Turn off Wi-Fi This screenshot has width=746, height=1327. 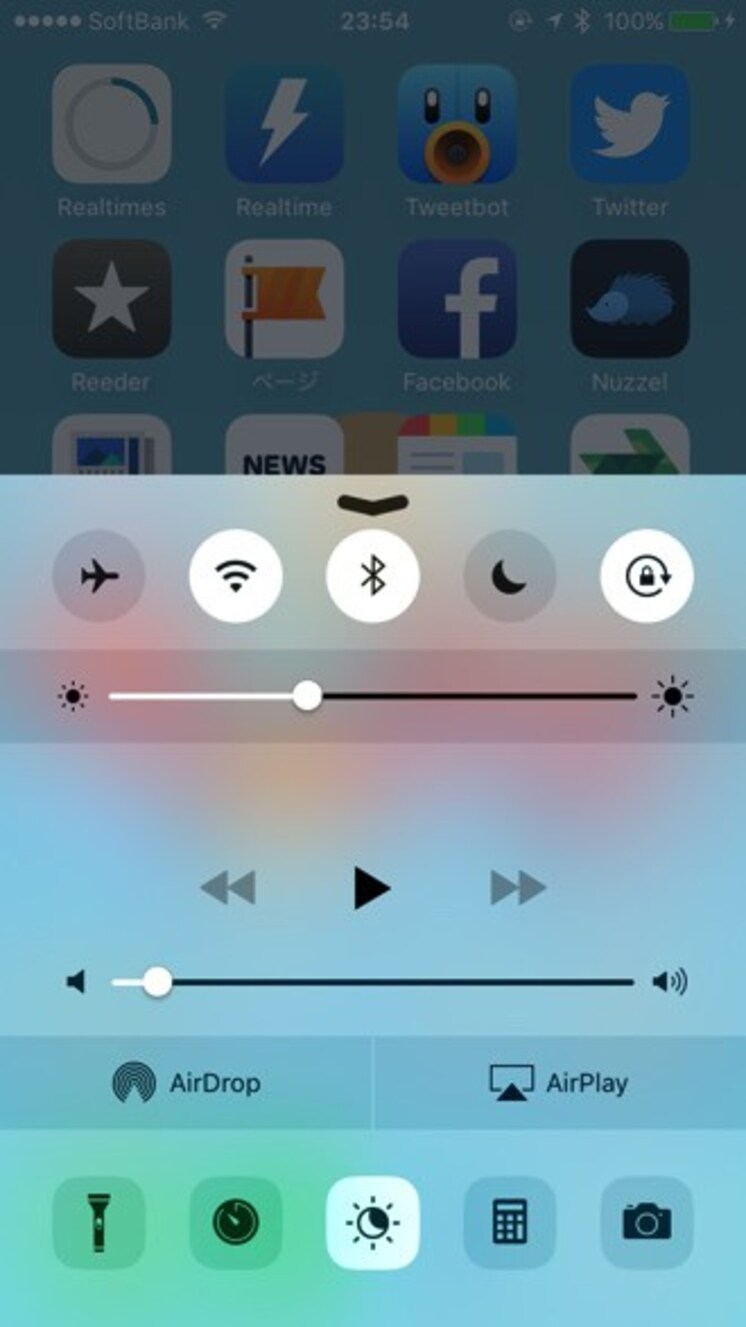236,577
